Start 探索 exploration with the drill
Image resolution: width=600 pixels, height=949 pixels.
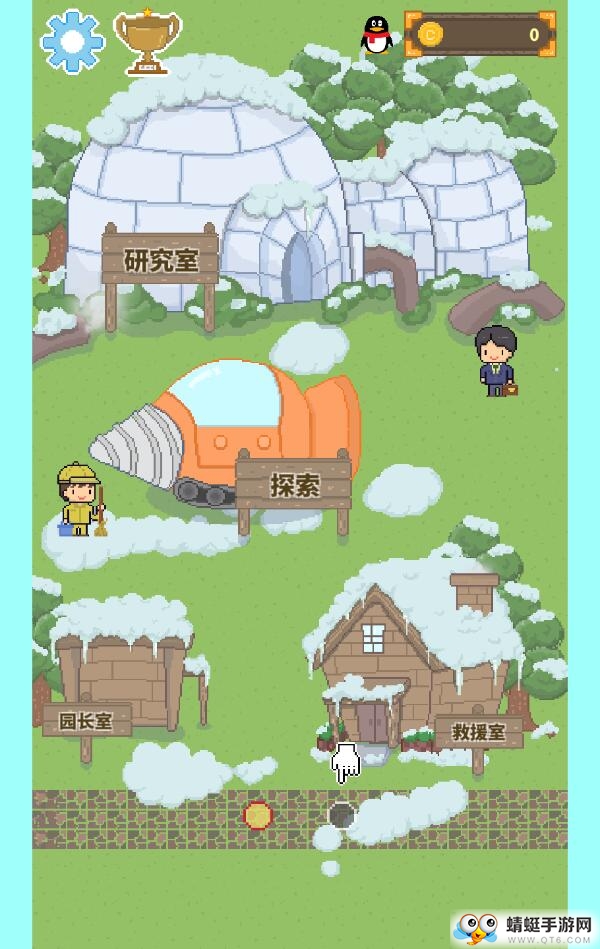pos(294,485)
